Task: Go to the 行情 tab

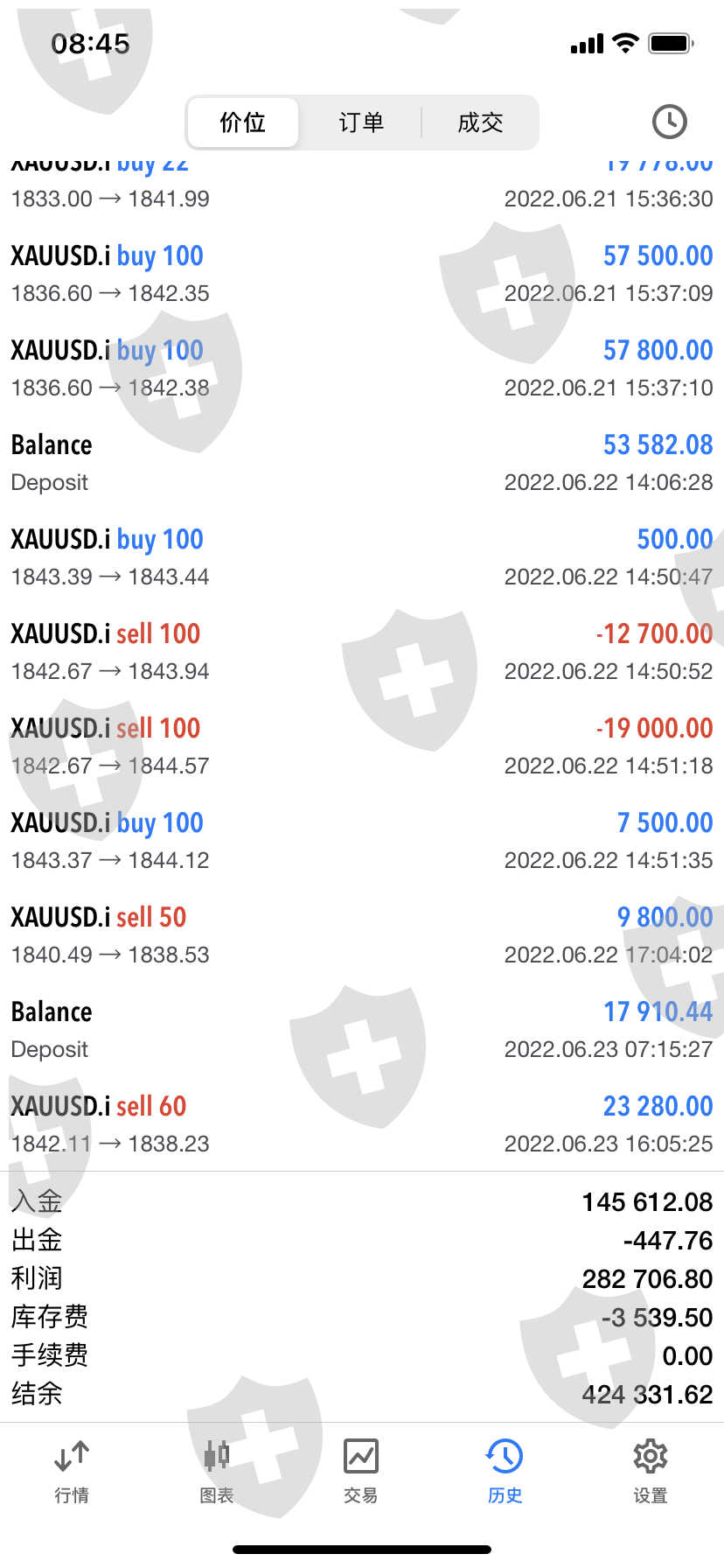Action: click(72, 1472)
